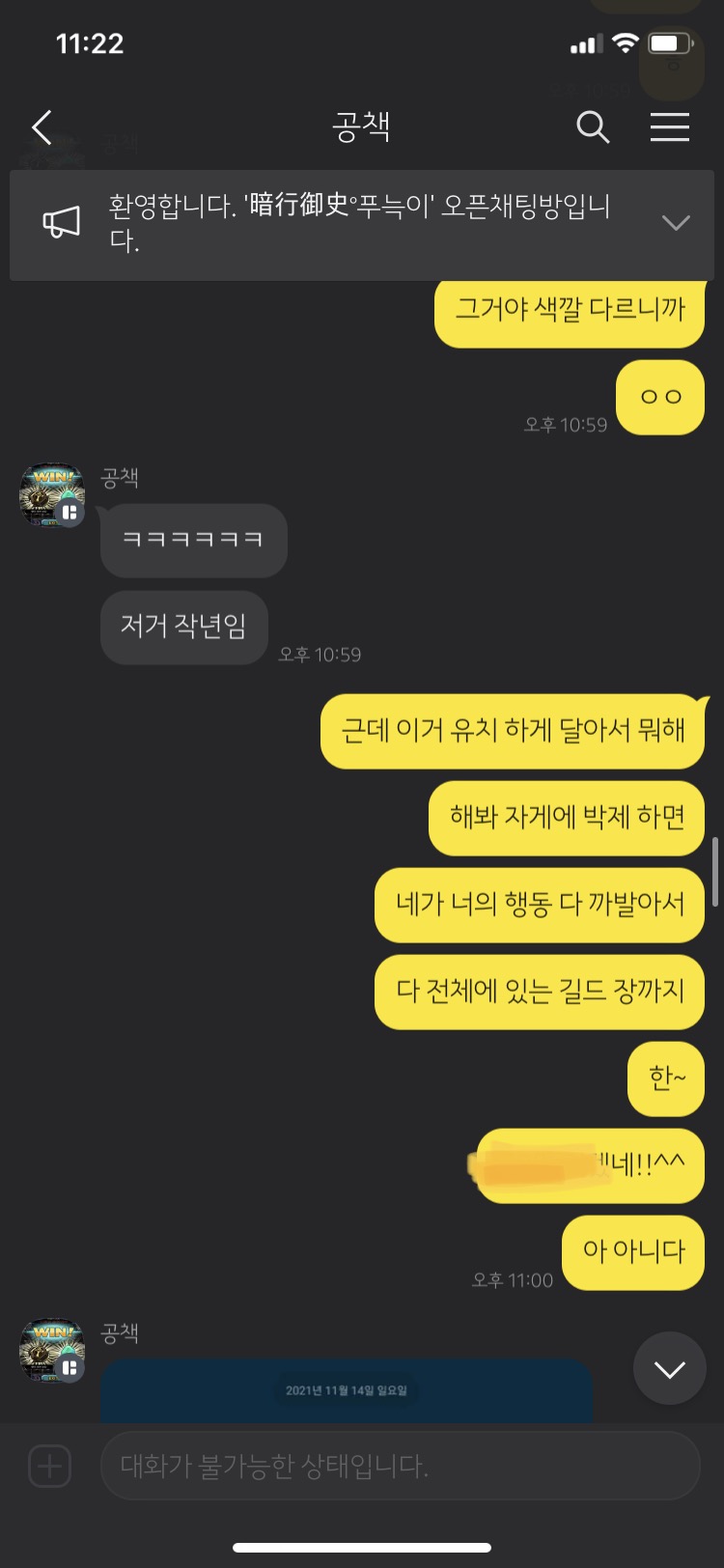Screen dimensions: 724x1568
Task: Go back from the 공책 chat
Action: [42, 127]
